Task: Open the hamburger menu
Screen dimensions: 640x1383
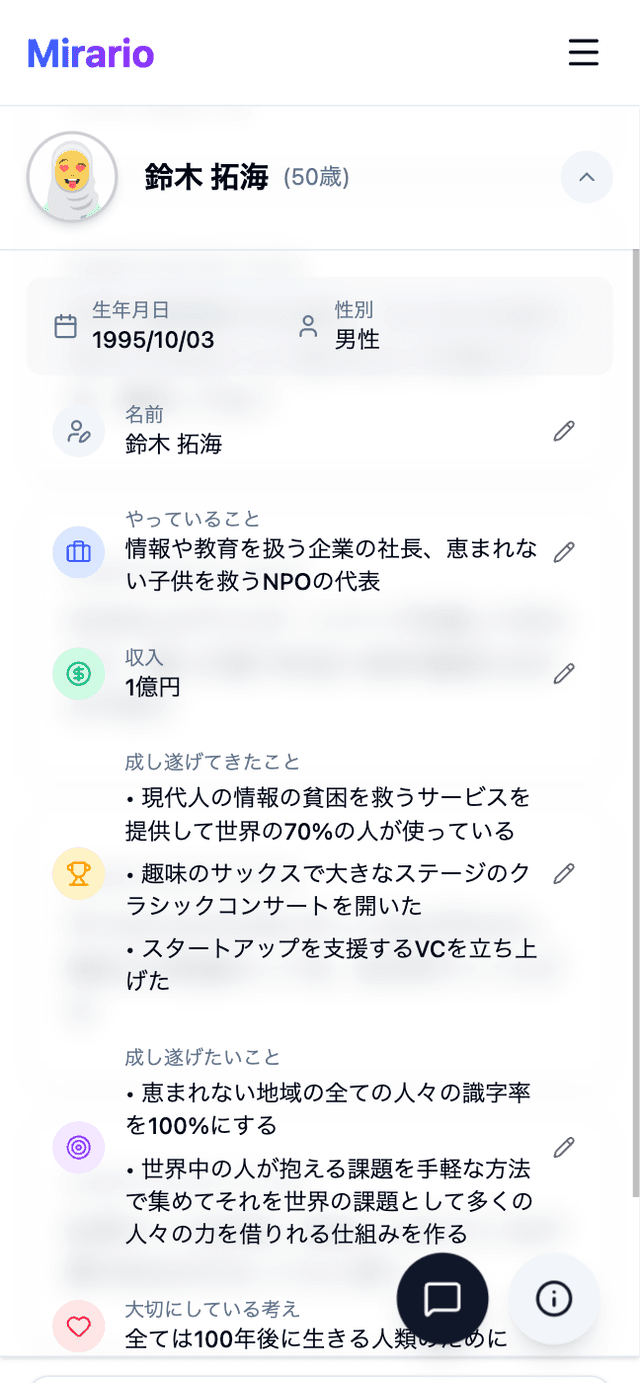Action: 583,52
